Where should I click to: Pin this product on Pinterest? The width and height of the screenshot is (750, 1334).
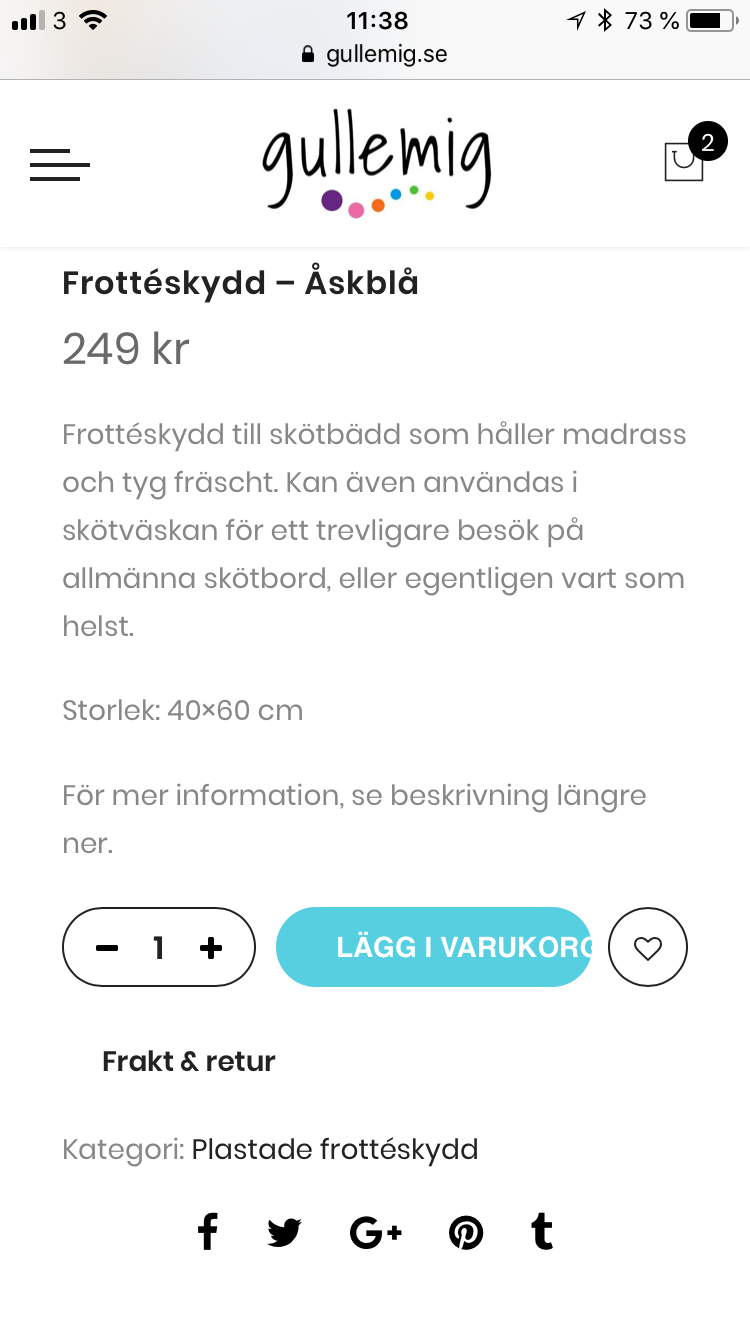coord(466,1233)
